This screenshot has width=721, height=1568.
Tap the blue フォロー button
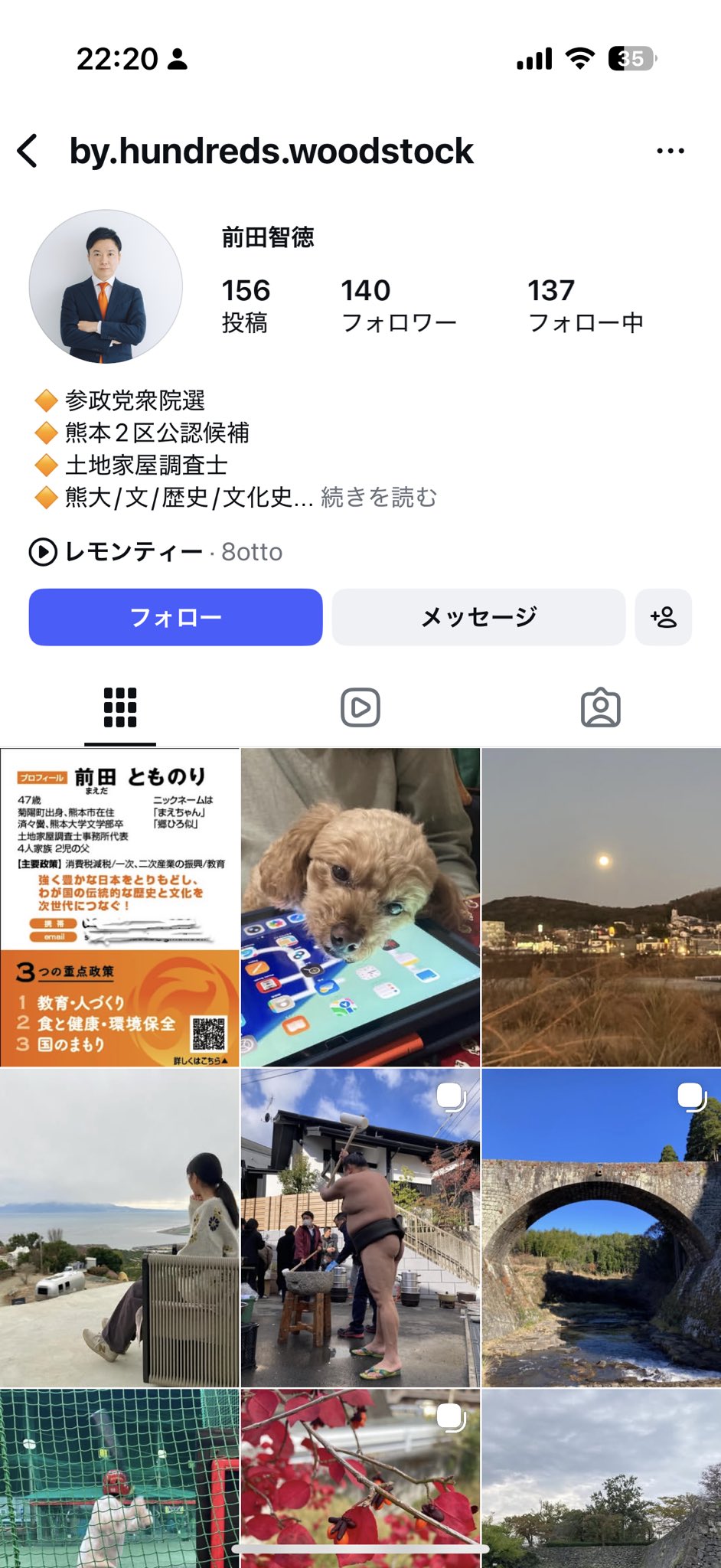coord(175,617)
